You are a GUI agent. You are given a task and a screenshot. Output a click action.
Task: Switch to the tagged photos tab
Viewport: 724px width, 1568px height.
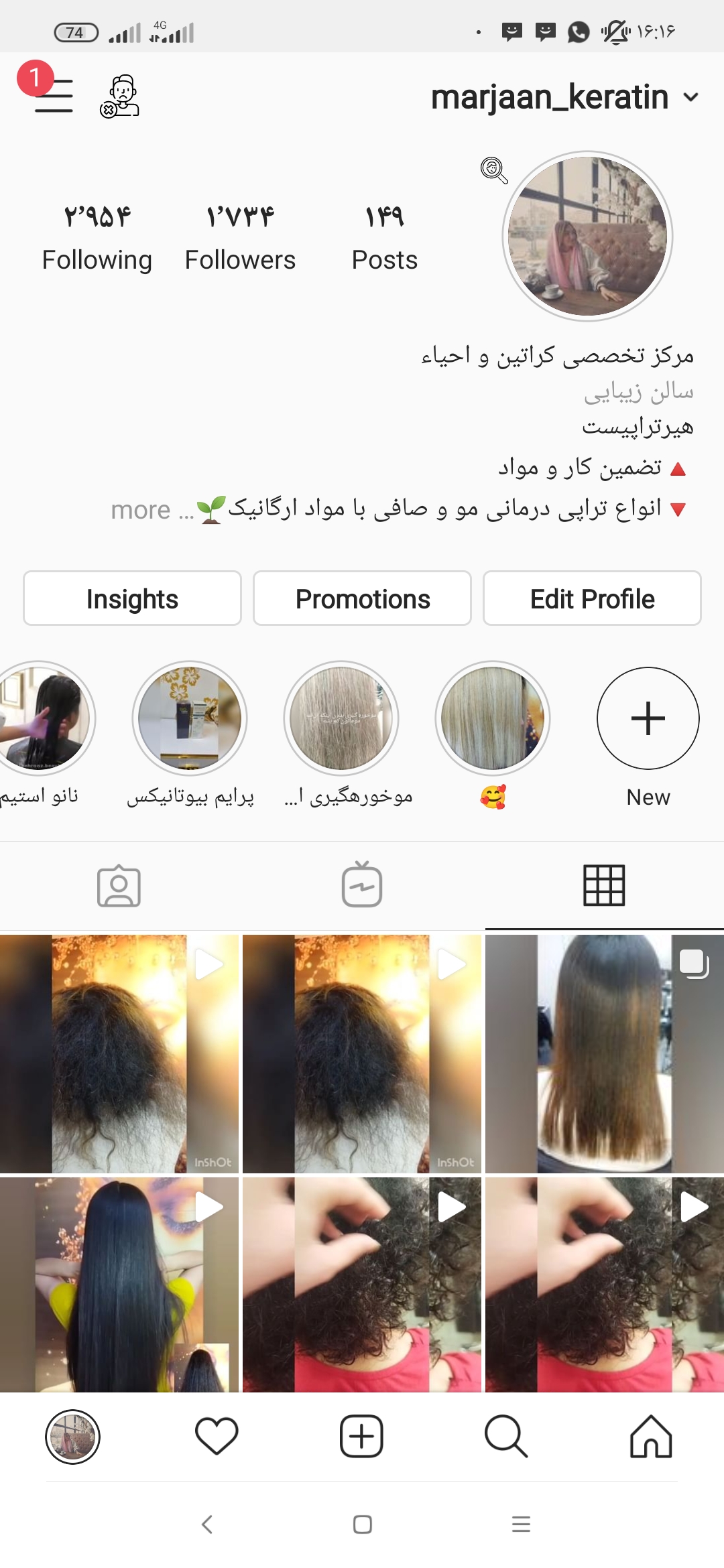pos(119,886)
